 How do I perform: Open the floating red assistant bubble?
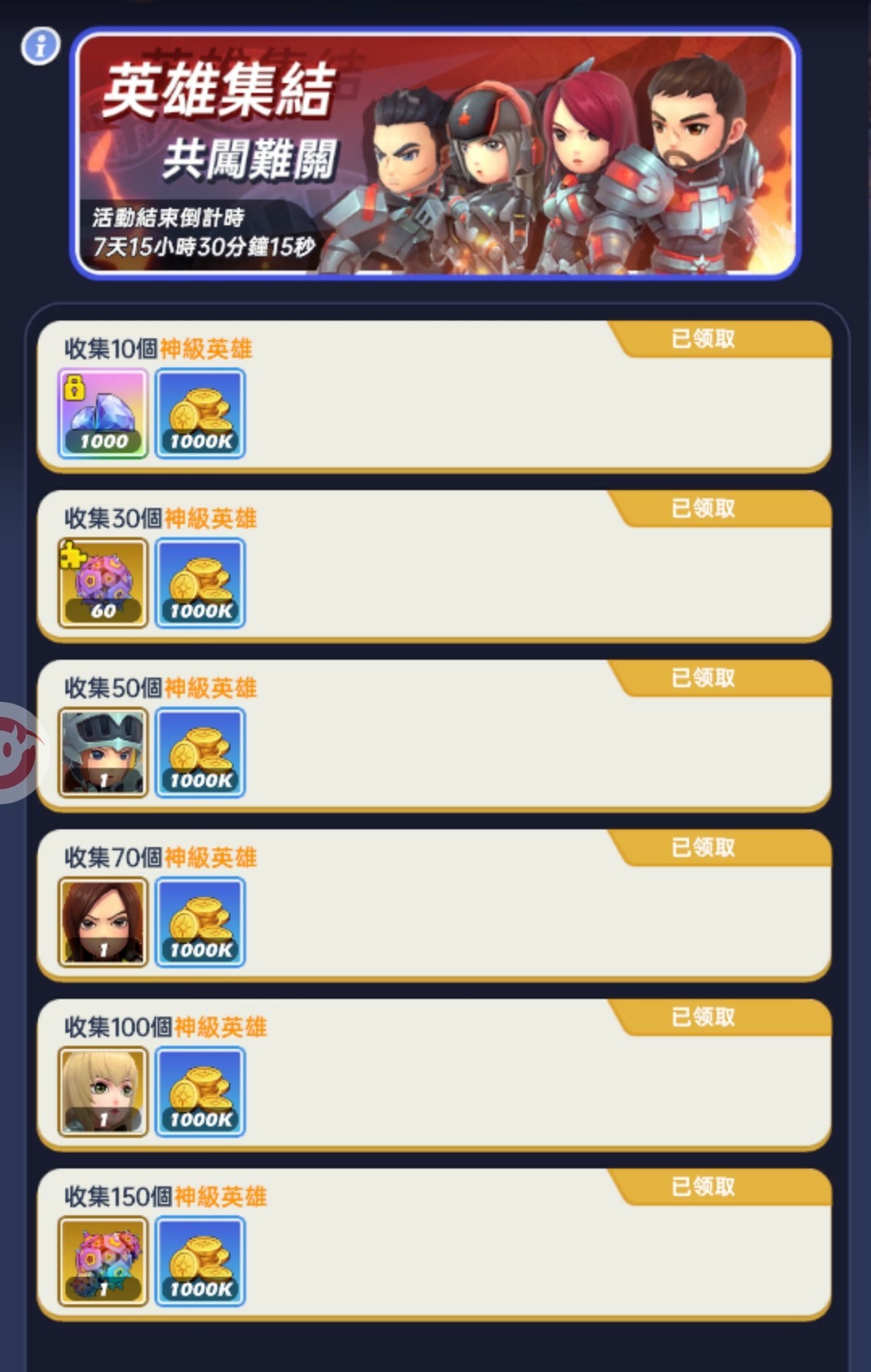coord(16,753)
